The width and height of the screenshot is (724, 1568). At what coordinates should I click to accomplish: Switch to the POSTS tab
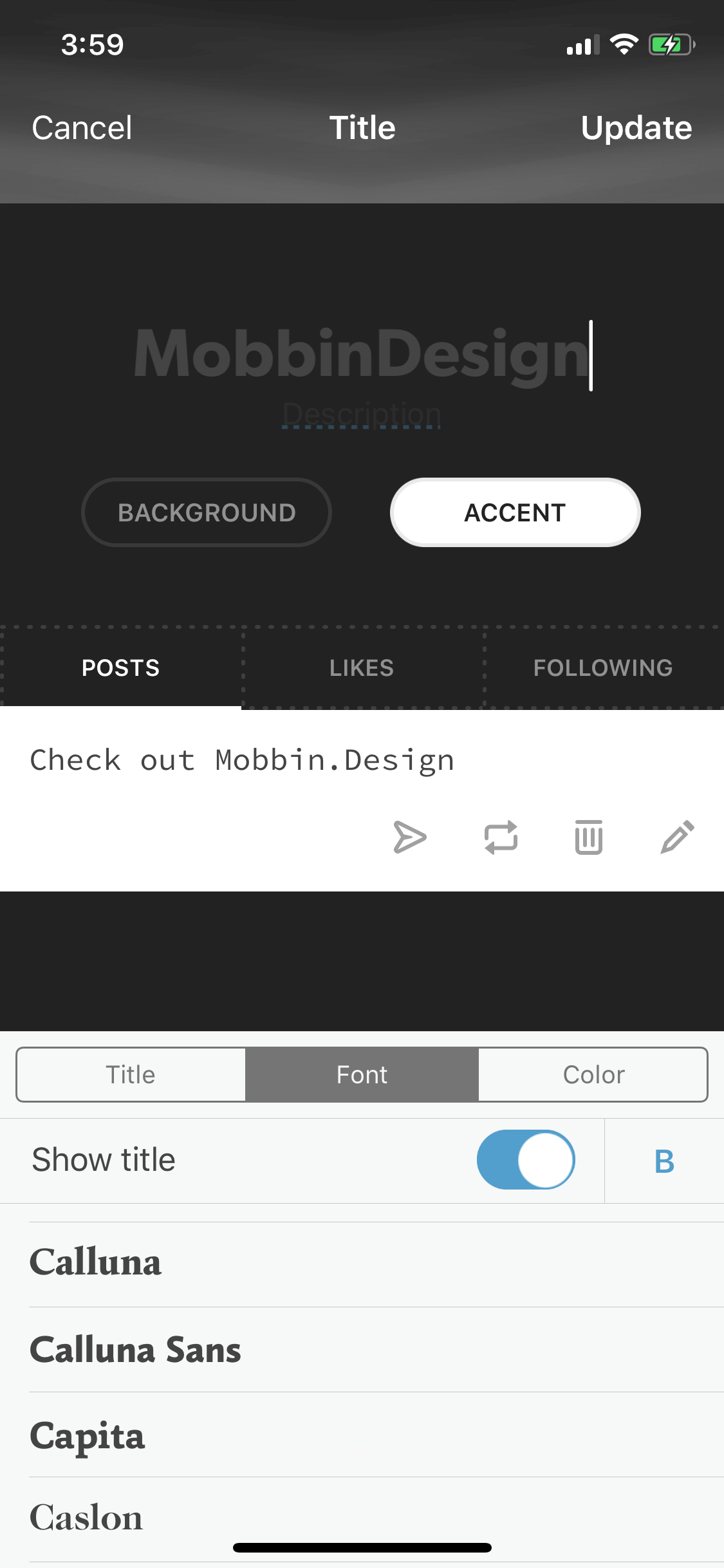120,667
